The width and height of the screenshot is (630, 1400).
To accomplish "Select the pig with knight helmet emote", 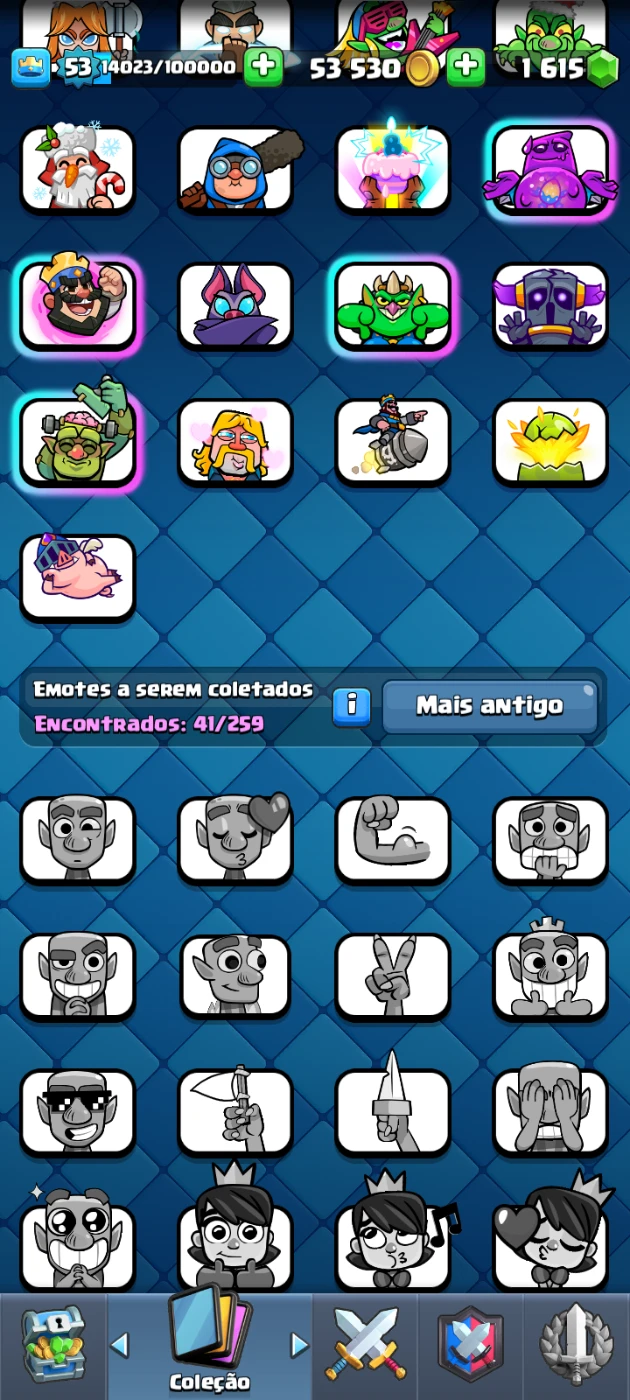I will 77,577.
